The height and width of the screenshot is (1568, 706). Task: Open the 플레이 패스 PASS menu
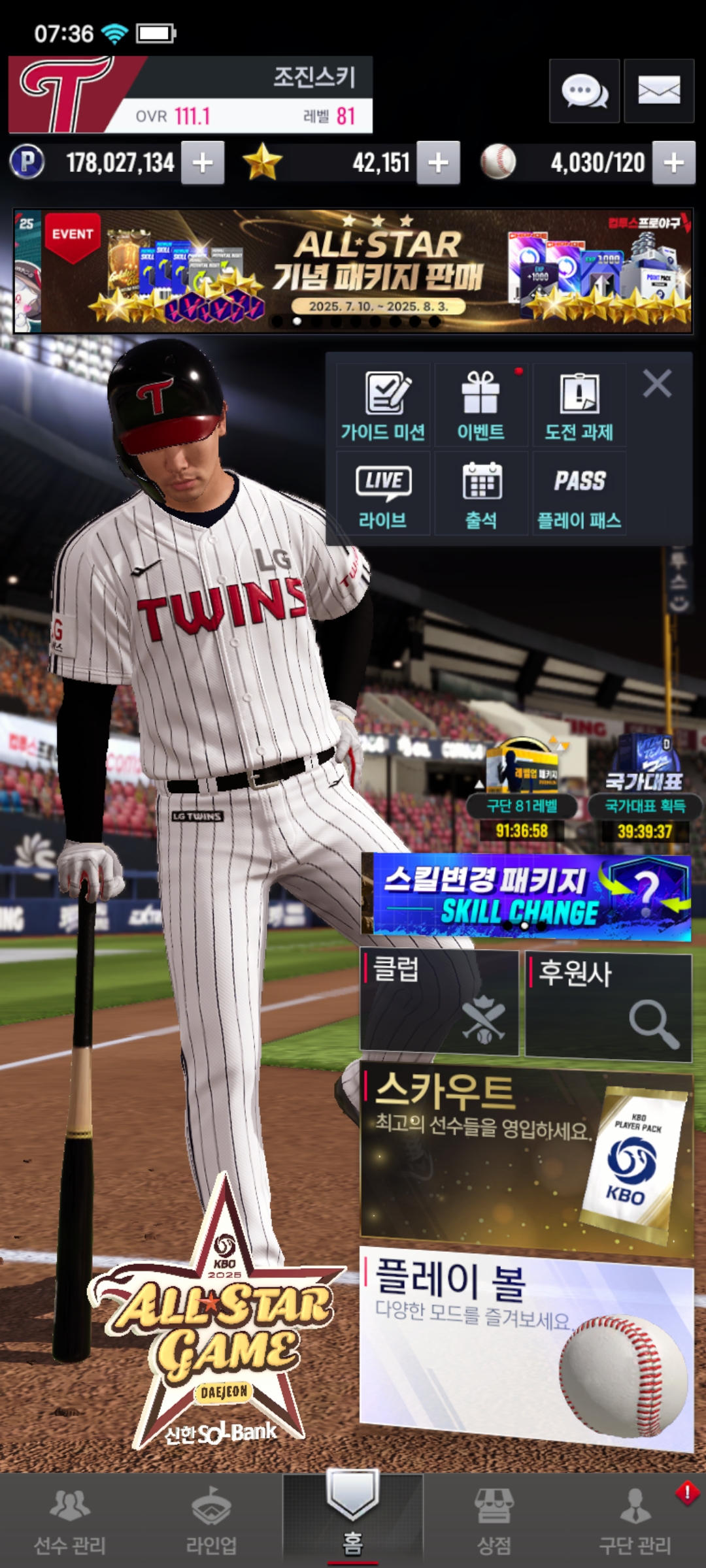[x=579, y=495]
